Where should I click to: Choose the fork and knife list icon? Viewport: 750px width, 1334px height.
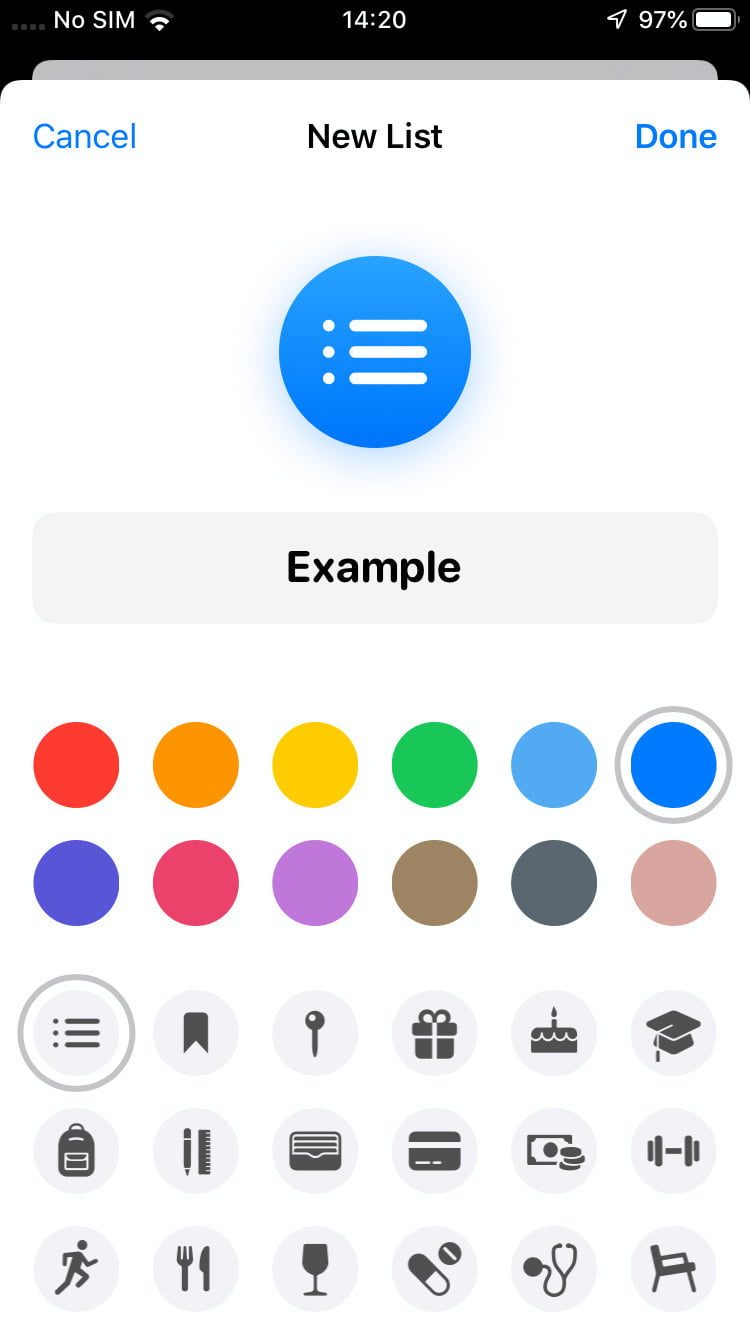[196, 1270]
